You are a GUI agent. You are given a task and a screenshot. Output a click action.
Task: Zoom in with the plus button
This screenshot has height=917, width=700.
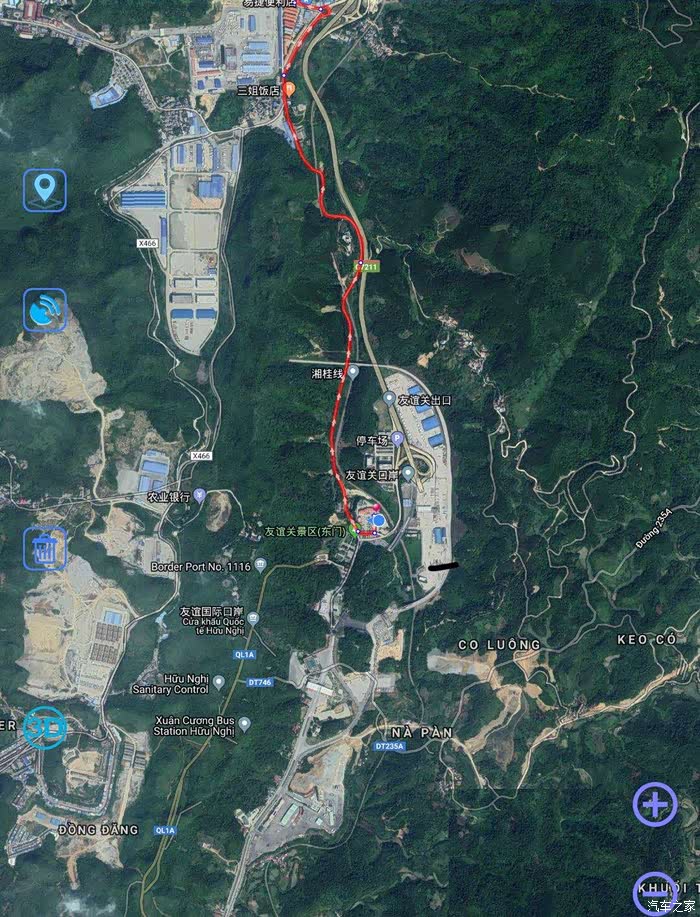click(x=655, y=806)
